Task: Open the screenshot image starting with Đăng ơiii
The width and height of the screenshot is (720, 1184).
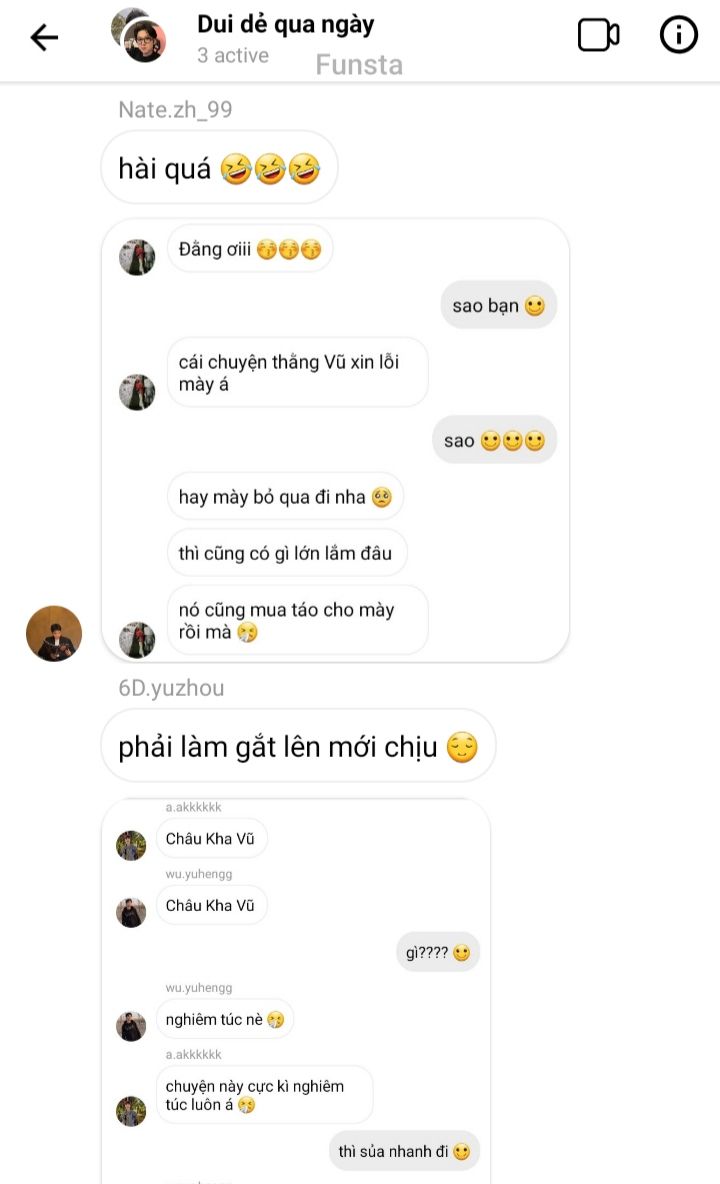Action: pos(335,440)
